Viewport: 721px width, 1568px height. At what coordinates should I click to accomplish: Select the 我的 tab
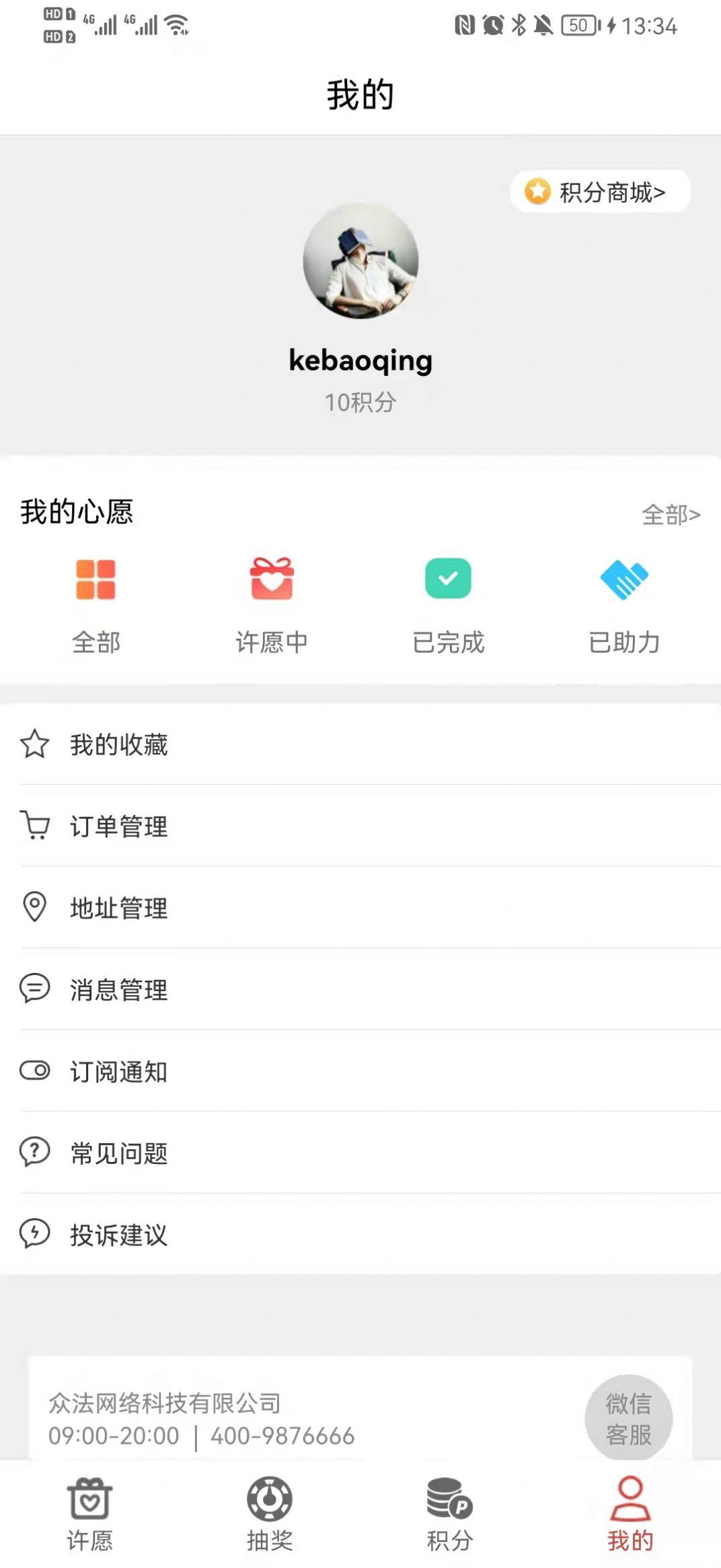pos(630,1514)
